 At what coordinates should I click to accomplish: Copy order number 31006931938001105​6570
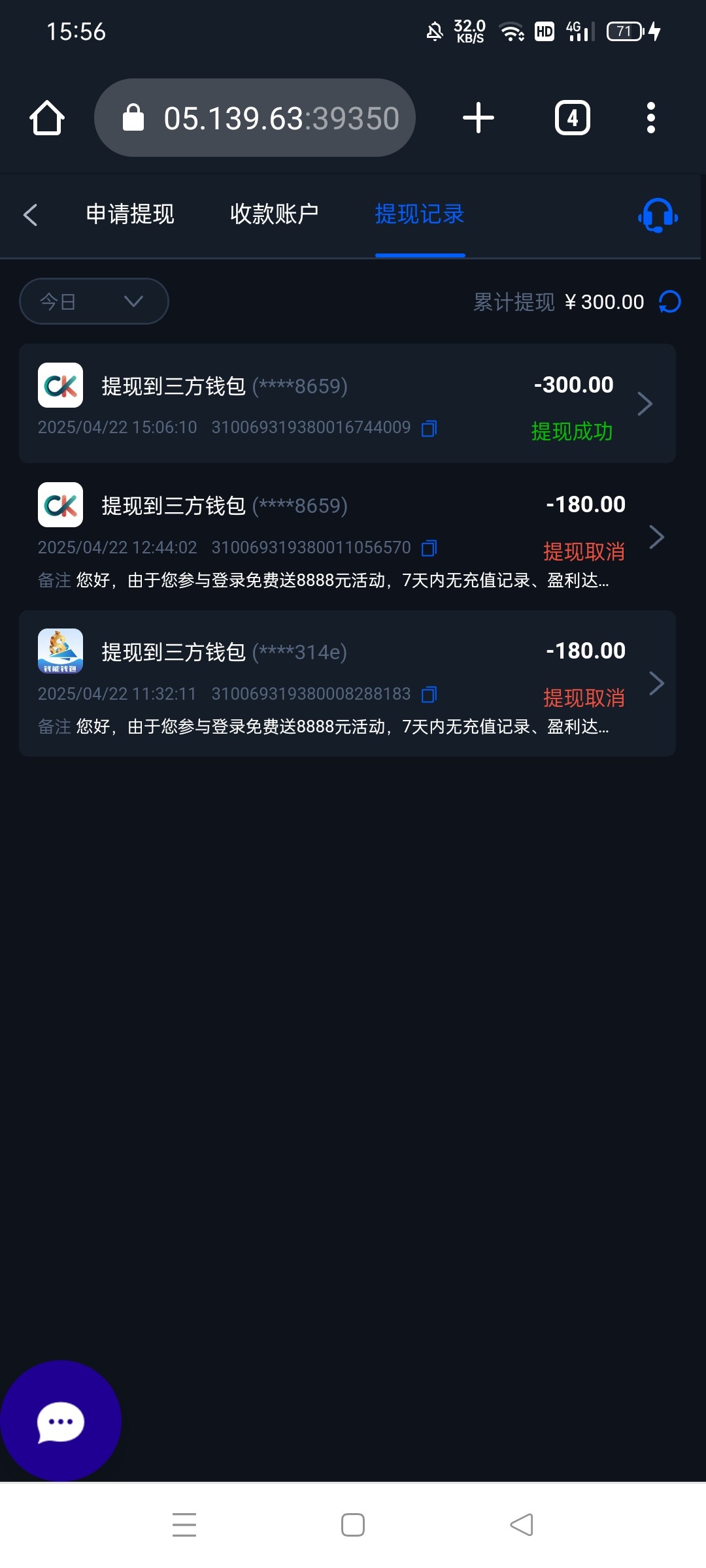(429, 547)
